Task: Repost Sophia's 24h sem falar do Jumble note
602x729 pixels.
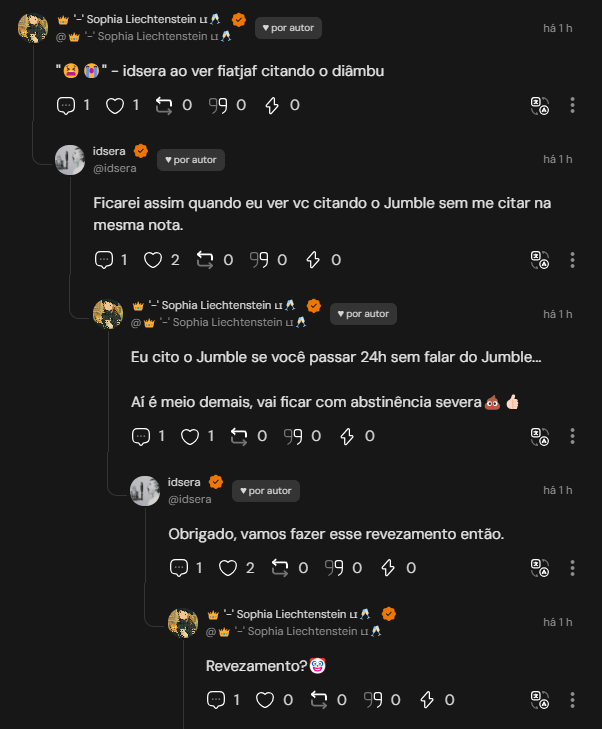Action: click(239, 436)
